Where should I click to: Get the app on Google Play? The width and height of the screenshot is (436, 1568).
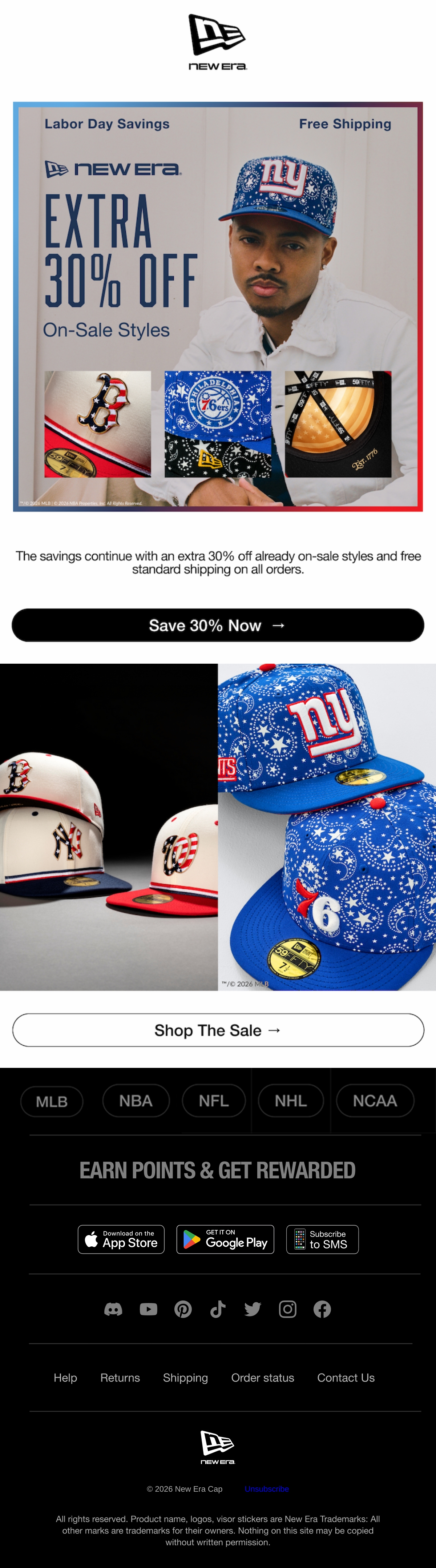(225, 1239)
